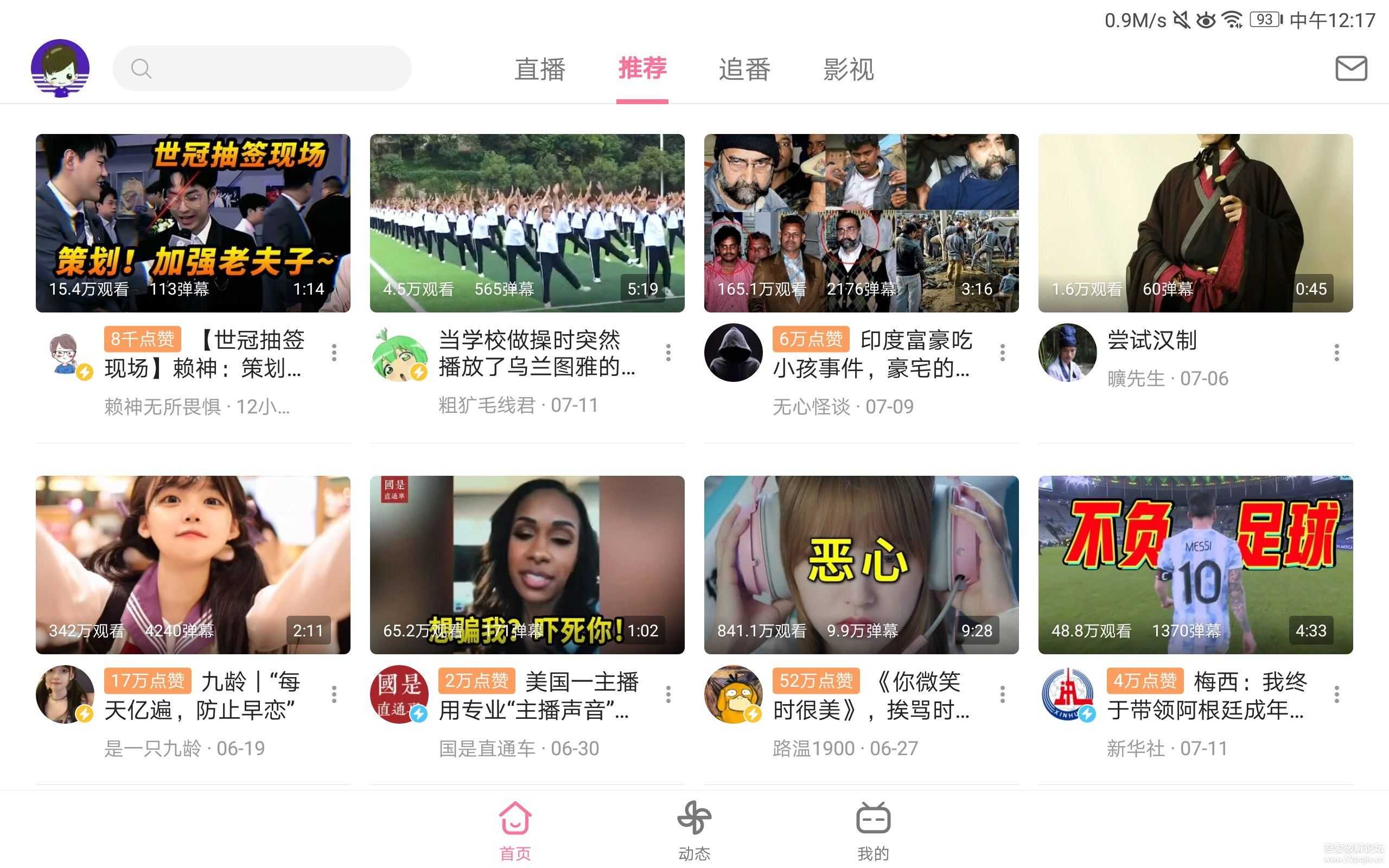The width and height of the screenshot is (1389, 868).
Task: Watch the 印度富豪 video from 无心怪谈
Action: click(861, 223)
